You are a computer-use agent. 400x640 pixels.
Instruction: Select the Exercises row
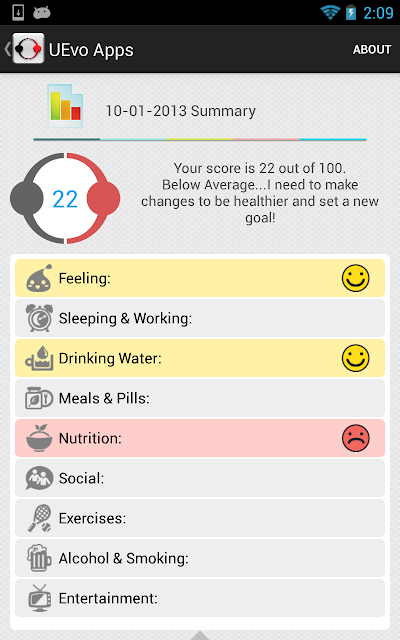point(200,518)
